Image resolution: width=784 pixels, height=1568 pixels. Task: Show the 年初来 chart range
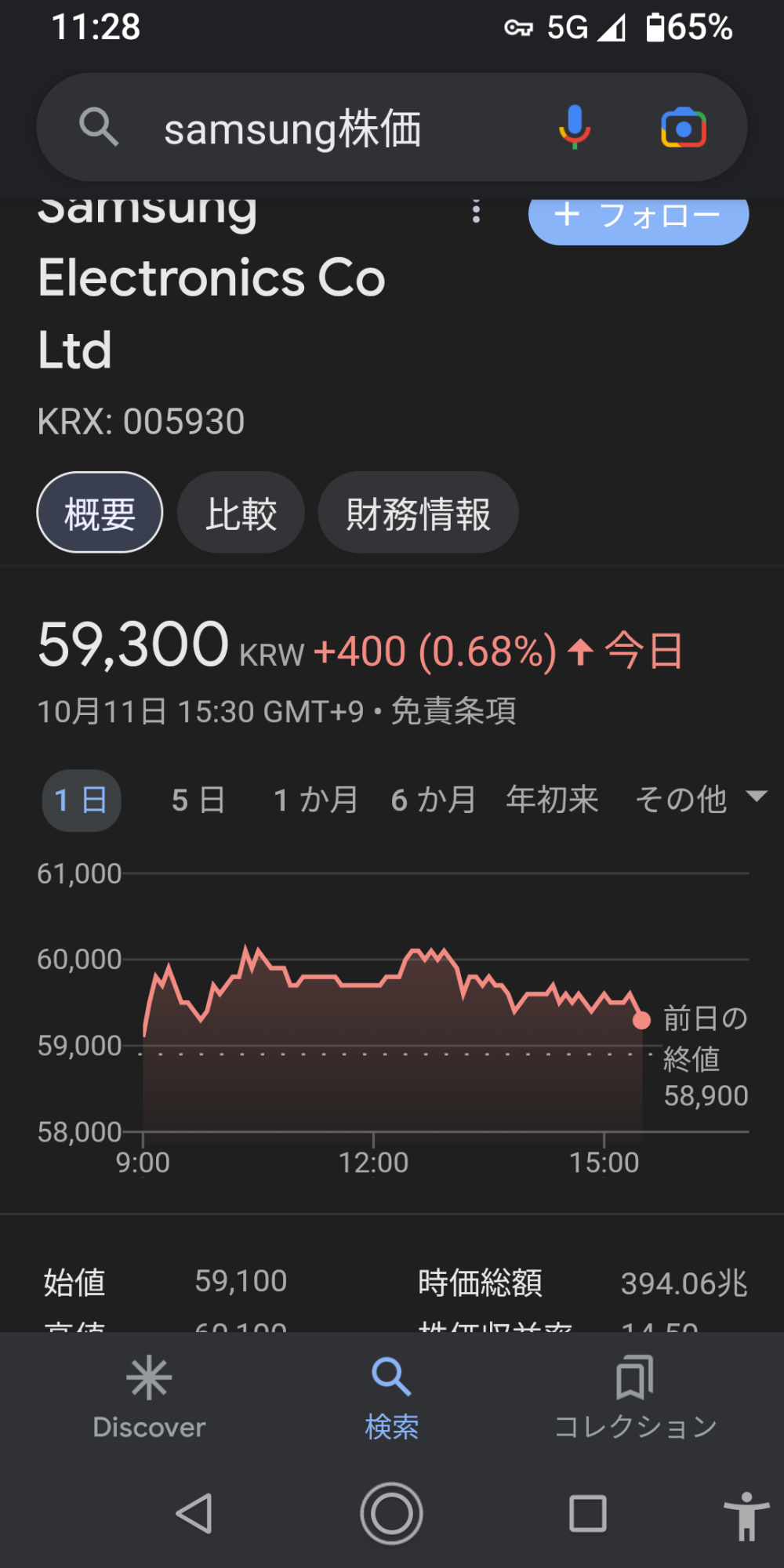point(552,800)
